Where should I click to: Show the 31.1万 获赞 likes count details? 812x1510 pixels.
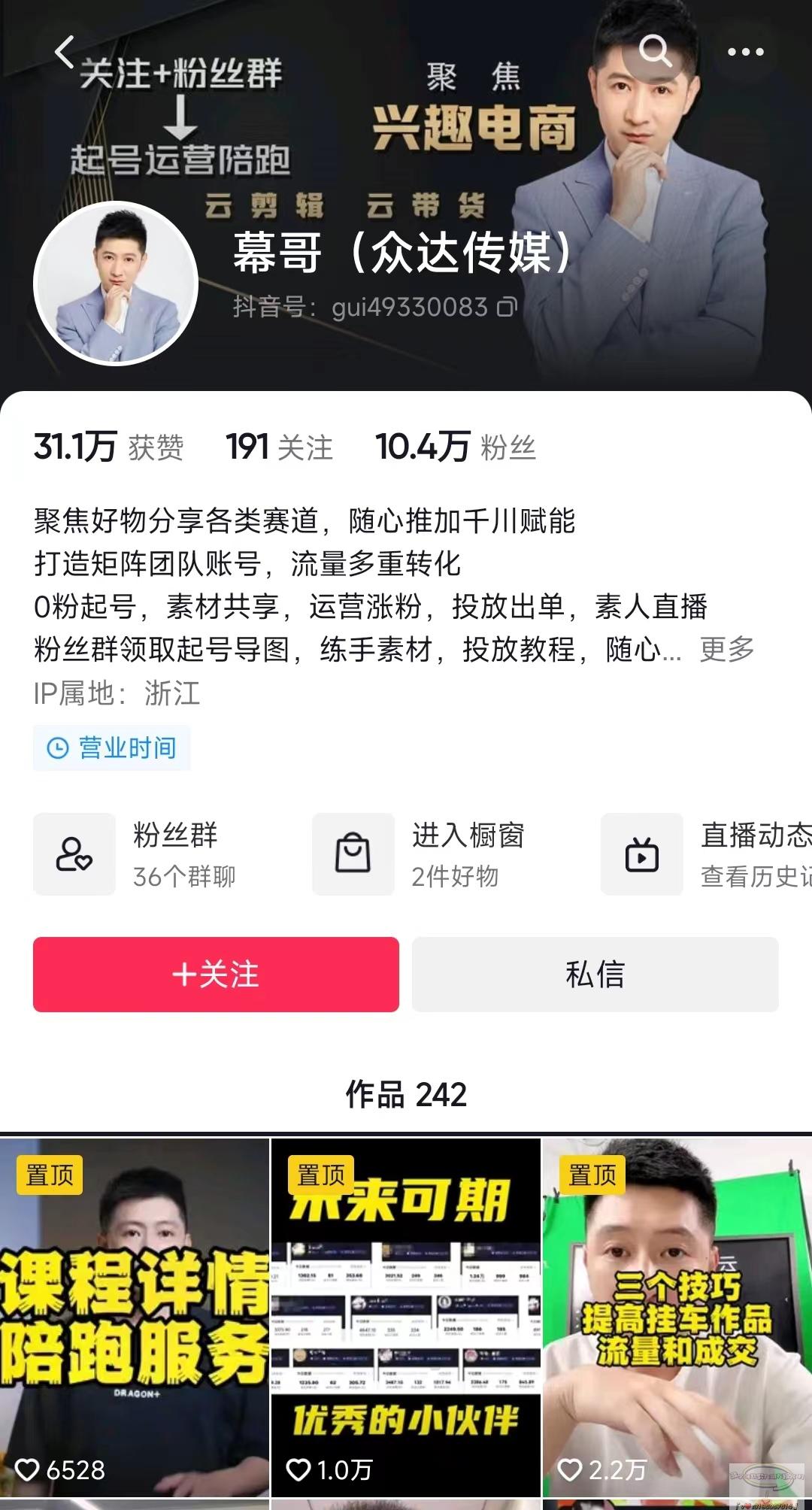pyautogui.click(x=108, y=447)
